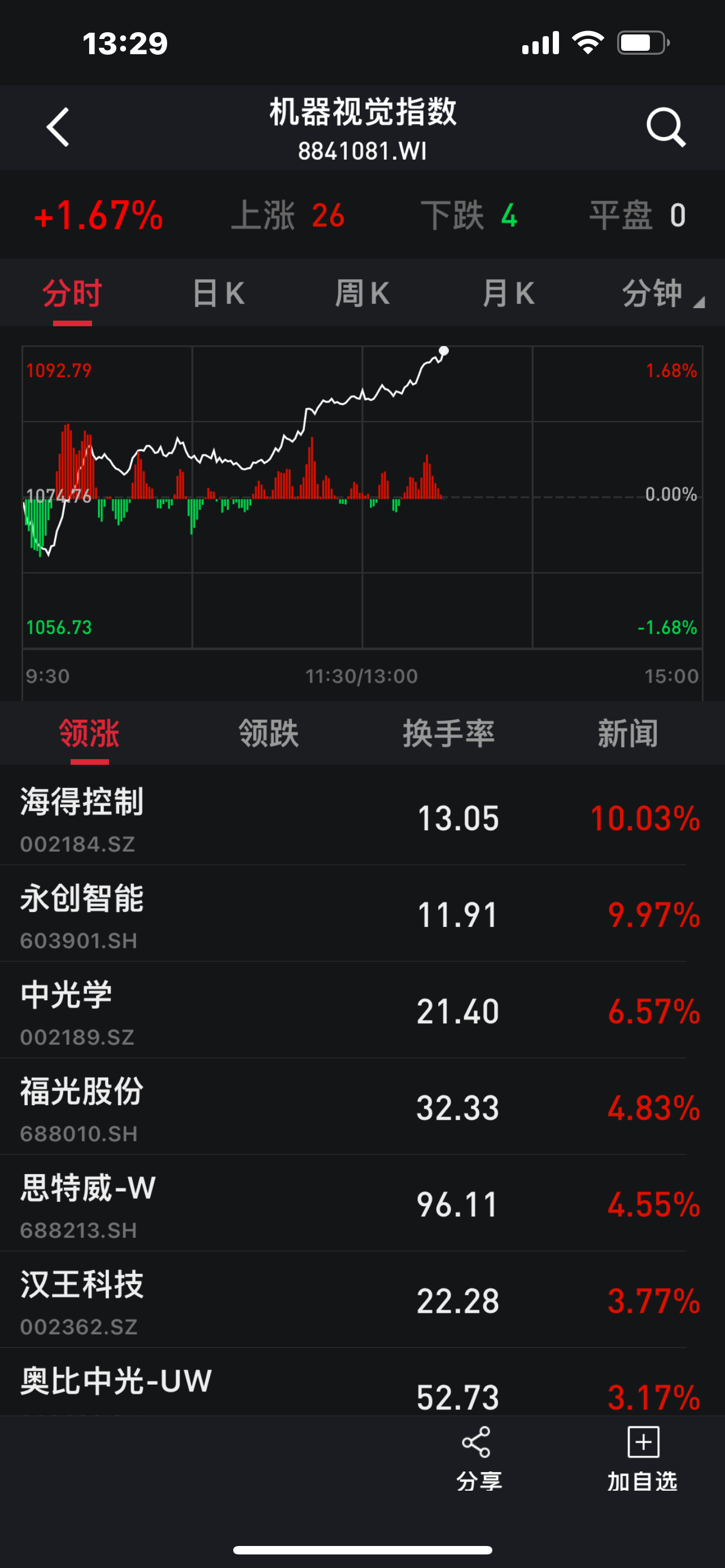
Task: View details for 中光学
Action: pos(362,1010)
